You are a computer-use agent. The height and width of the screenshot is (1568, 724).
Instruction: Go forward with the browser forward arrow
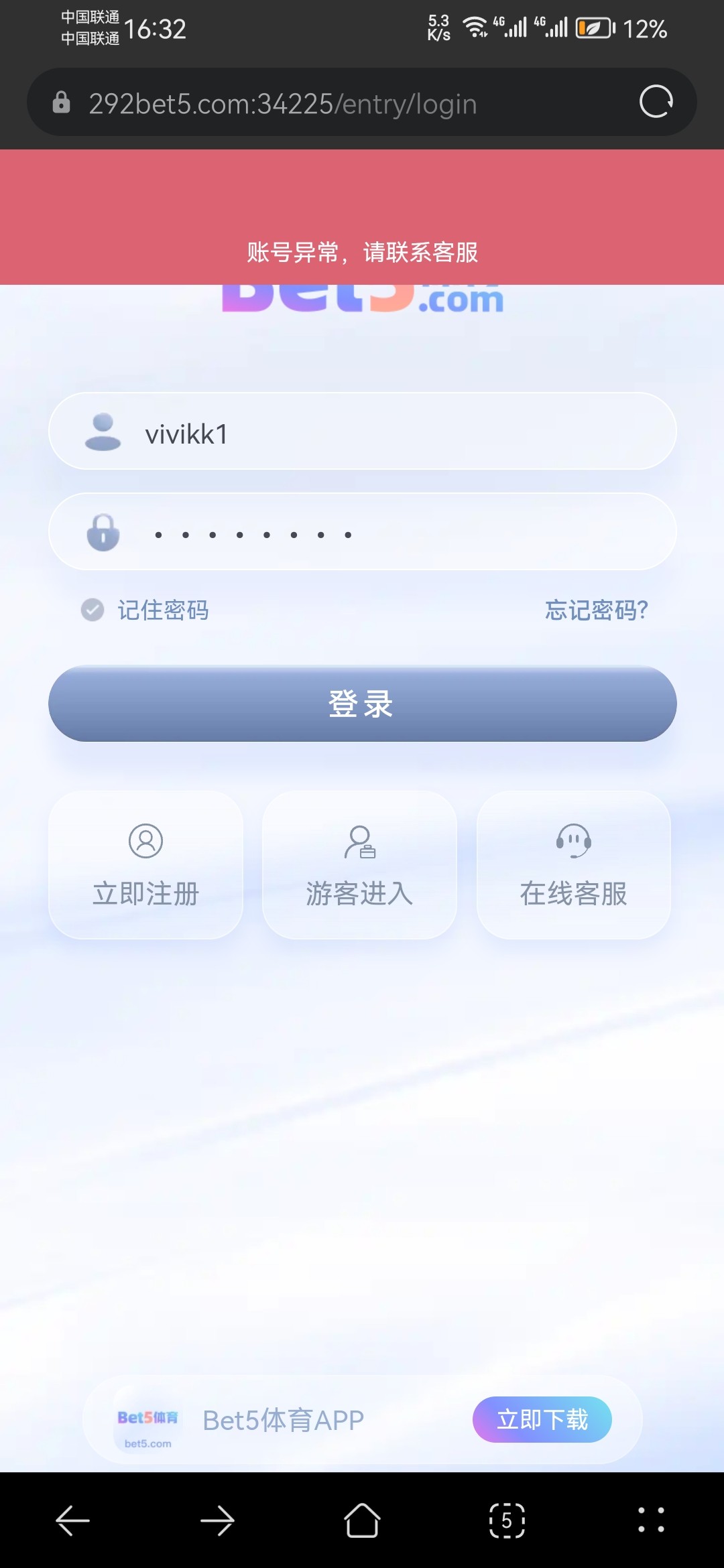point(217,1520)
